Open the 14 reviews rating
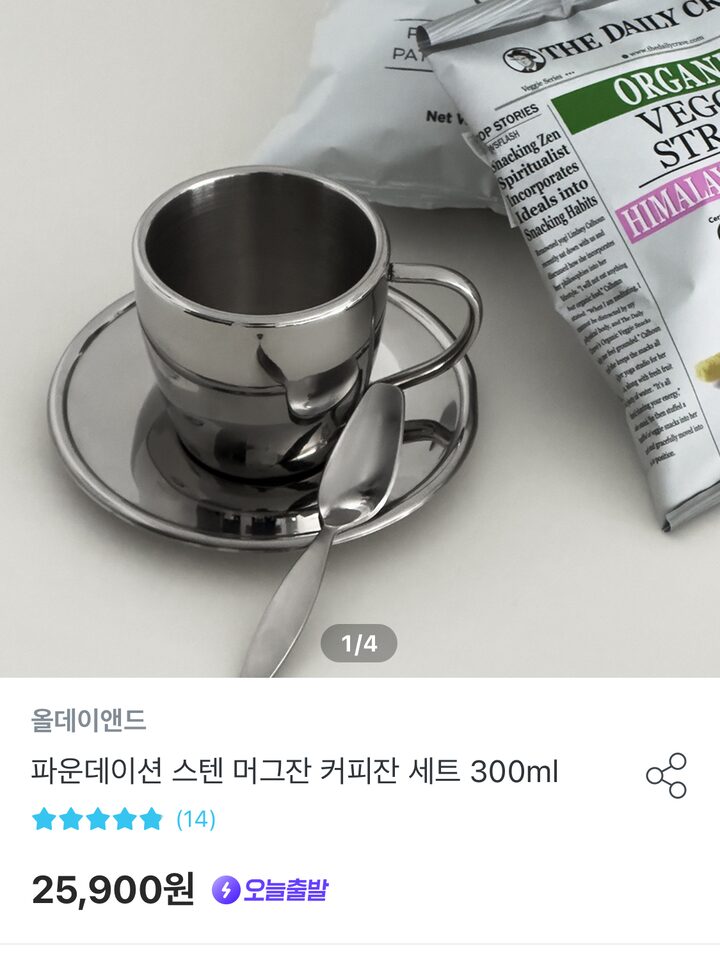 pyautogui.click(x=124, y=820)
